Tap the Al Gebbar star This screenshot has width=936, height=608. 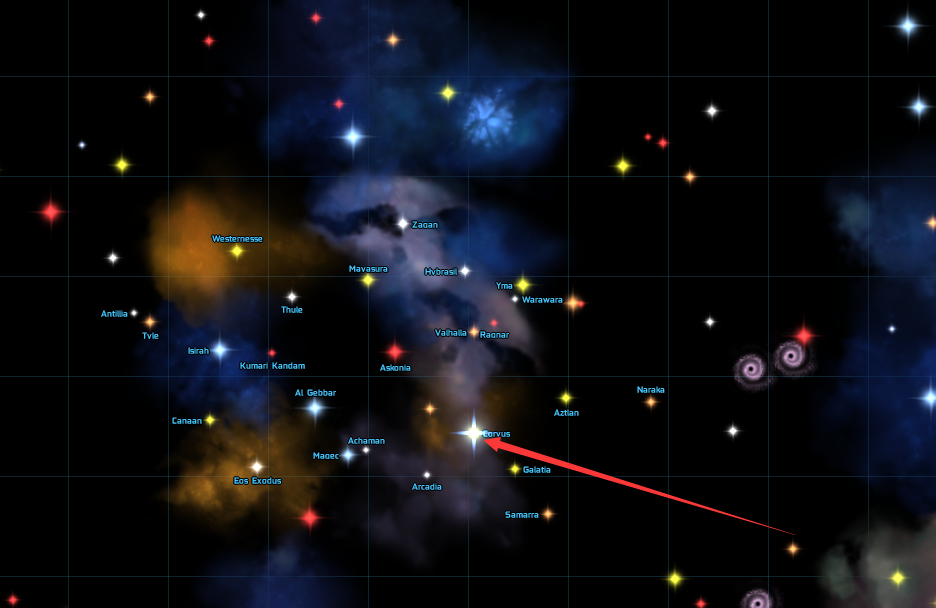pos(315,407)
